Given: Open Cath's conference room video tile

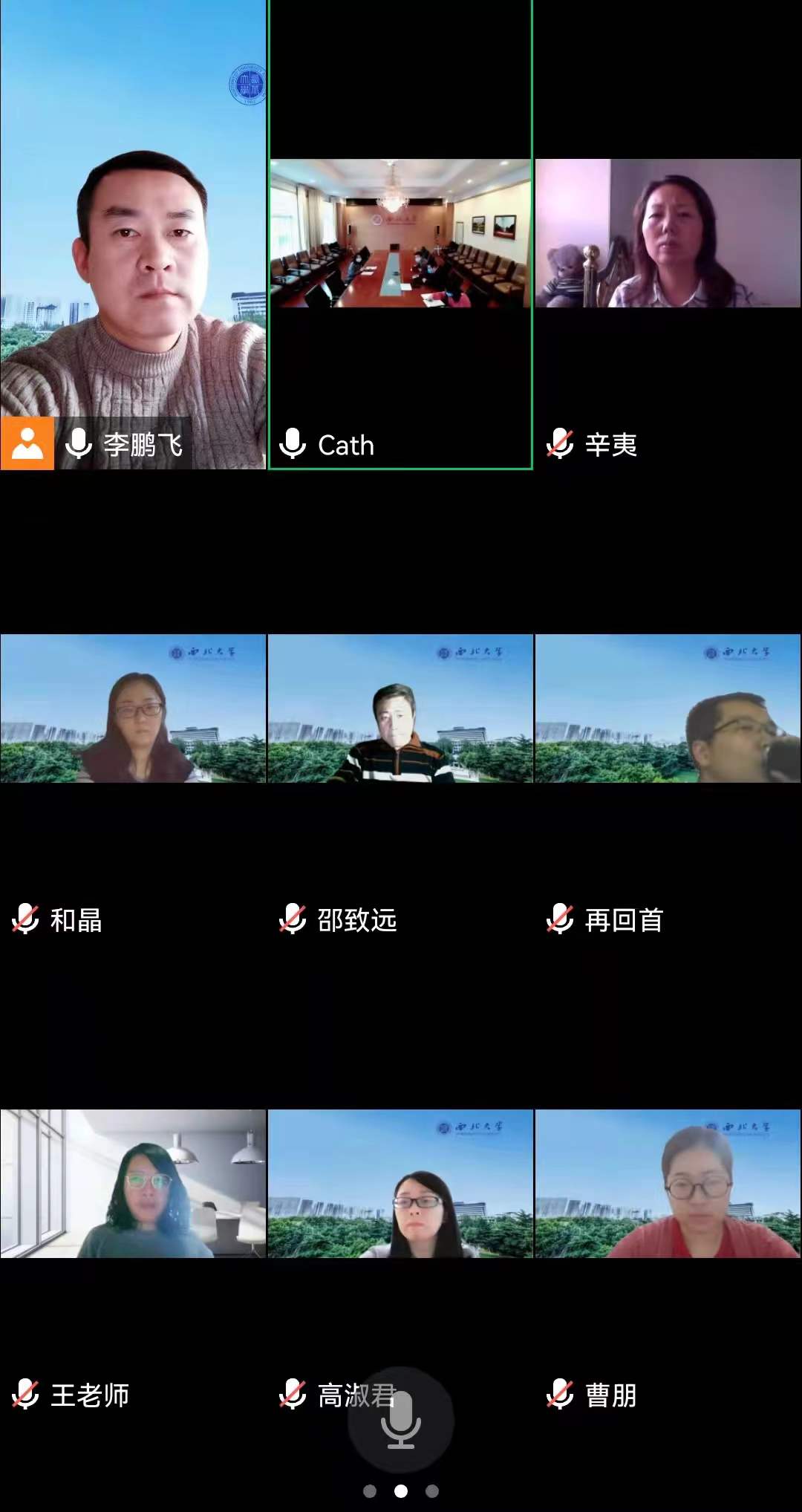Looking at the screenshot, I should click(400, 233).
